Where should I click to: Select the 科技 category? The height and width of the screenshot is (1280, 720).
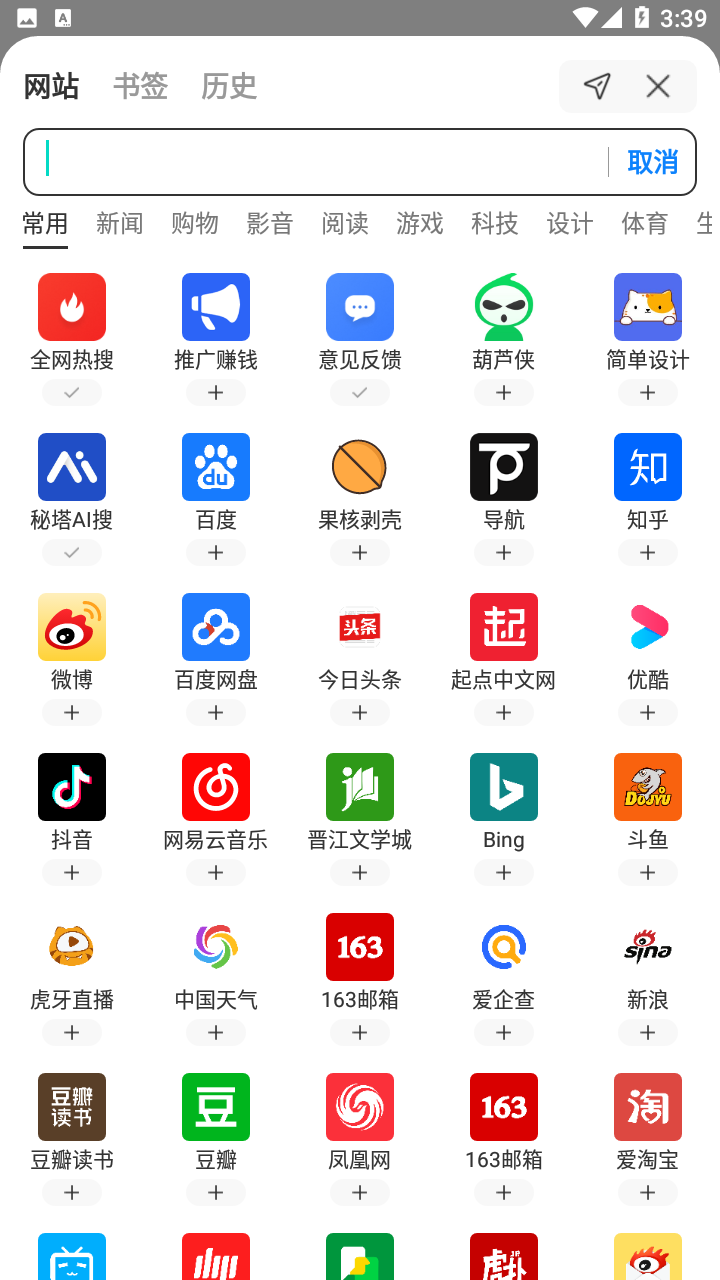click(495, 223)
